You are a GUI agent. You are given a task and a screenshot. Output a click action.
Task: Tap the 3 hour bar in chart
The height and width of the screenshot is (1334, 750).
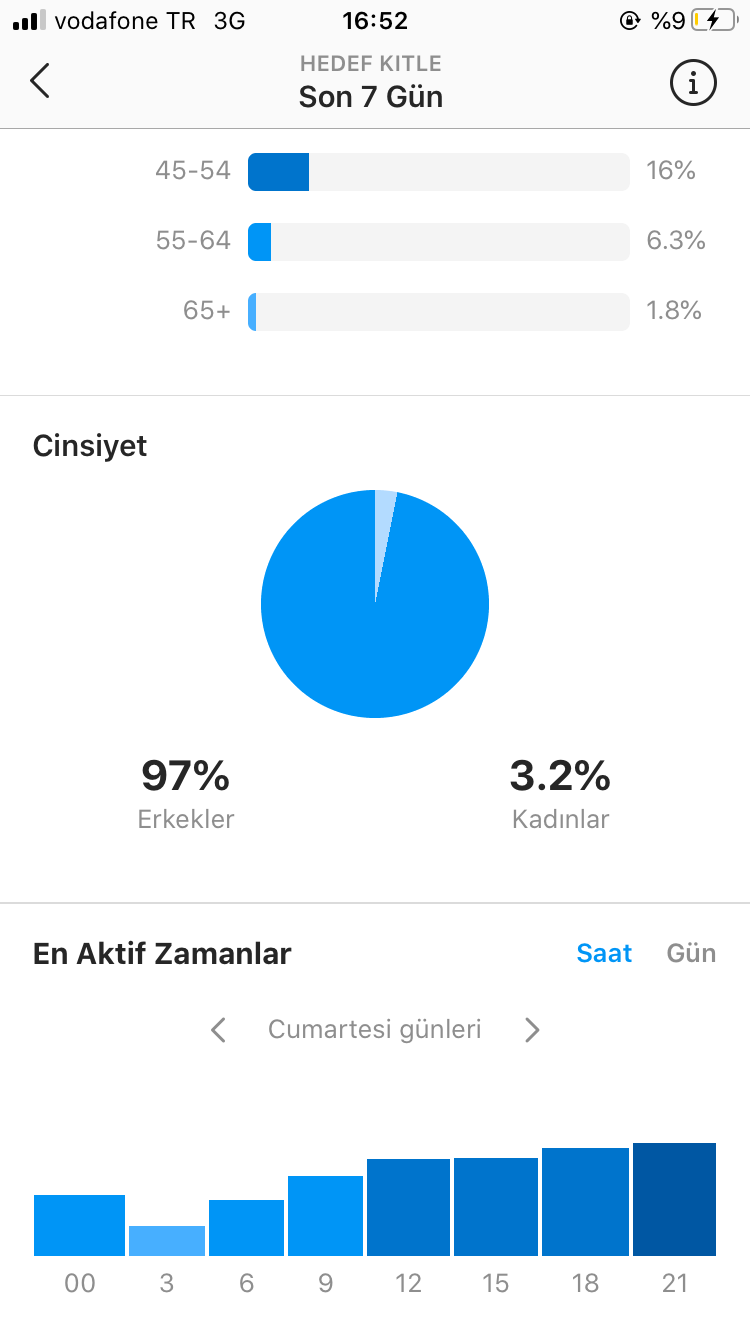(167, 1240)
